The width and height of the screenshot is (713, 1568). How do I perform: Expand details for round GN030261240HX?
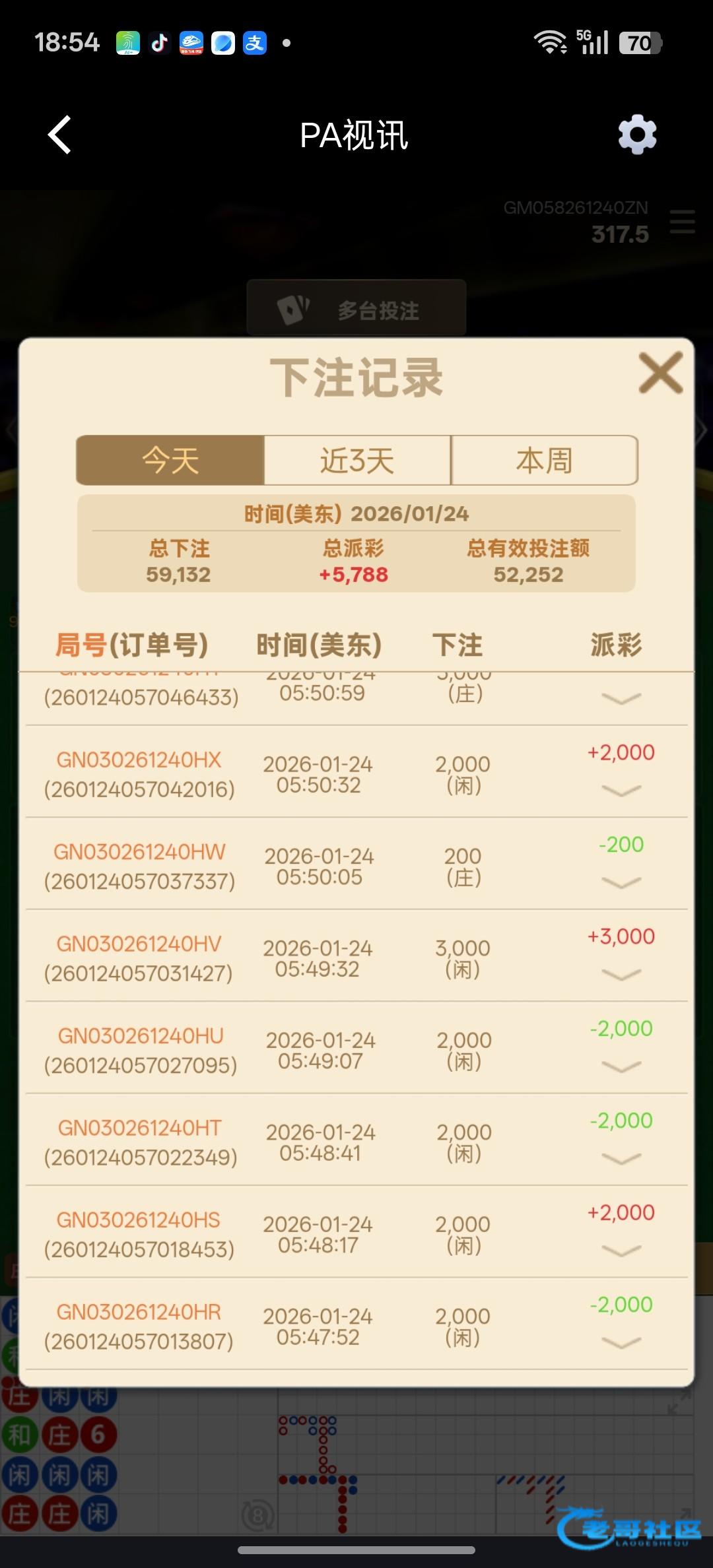click(621, 790)
